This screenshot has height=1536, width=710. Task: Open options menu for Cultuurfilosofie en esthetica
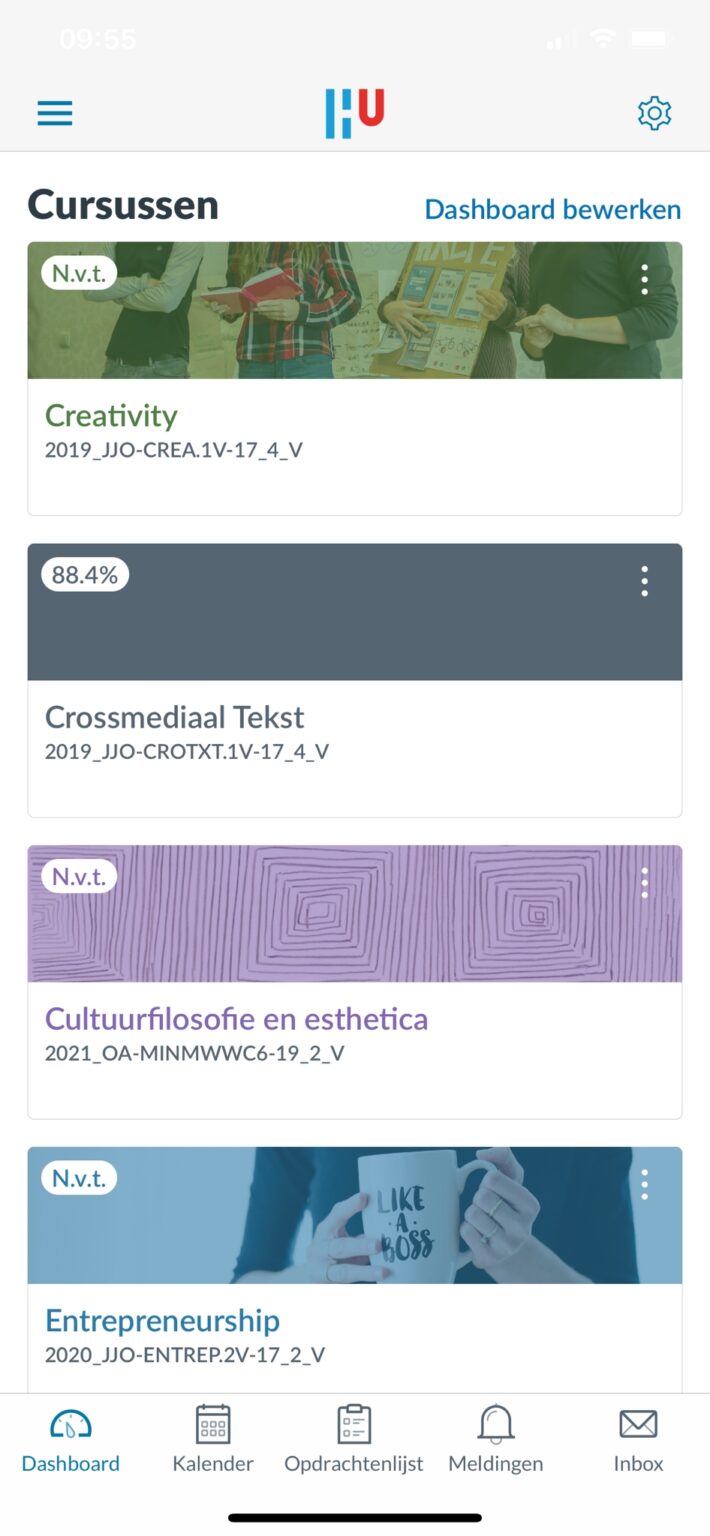[x=645, y=883]
